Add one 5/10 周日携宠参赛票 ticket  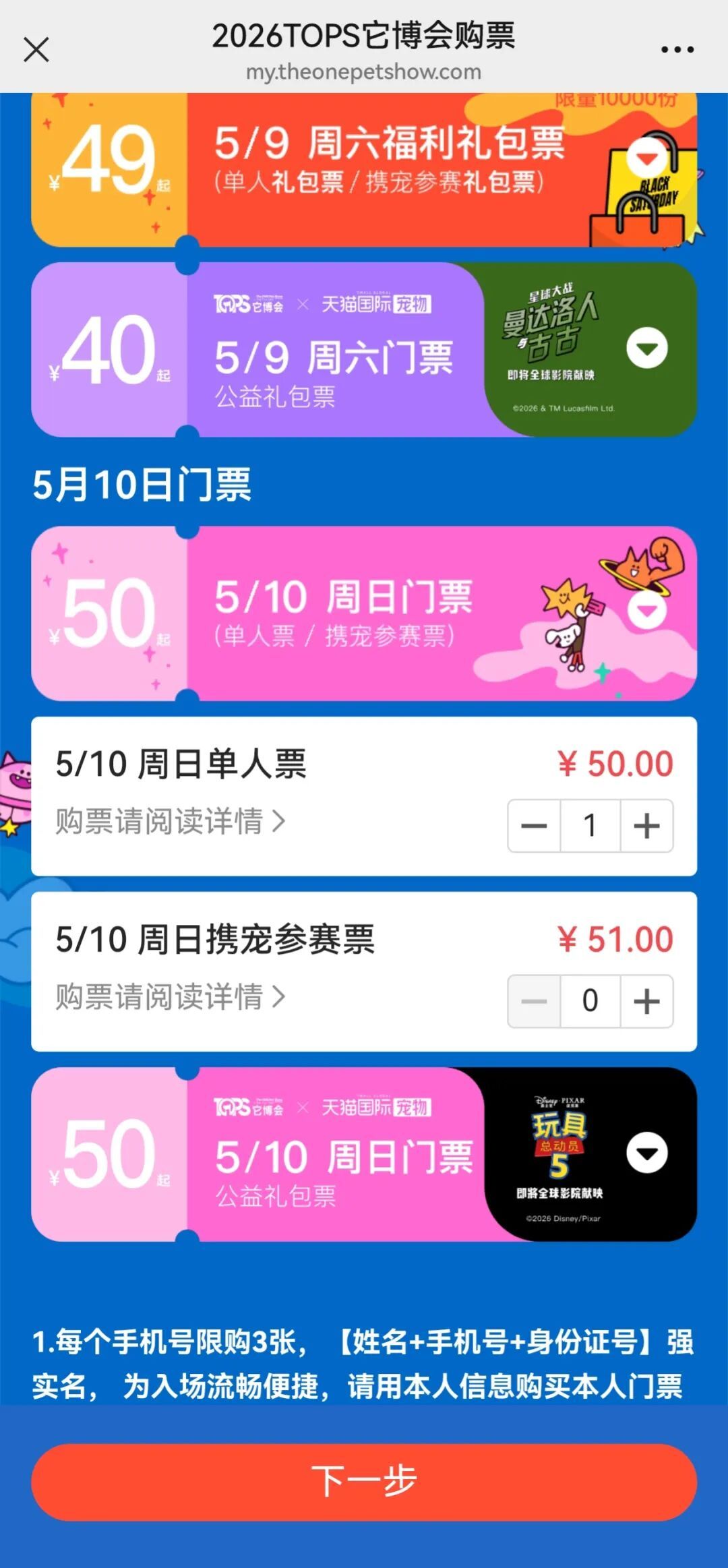click(x=646, y=1001)
